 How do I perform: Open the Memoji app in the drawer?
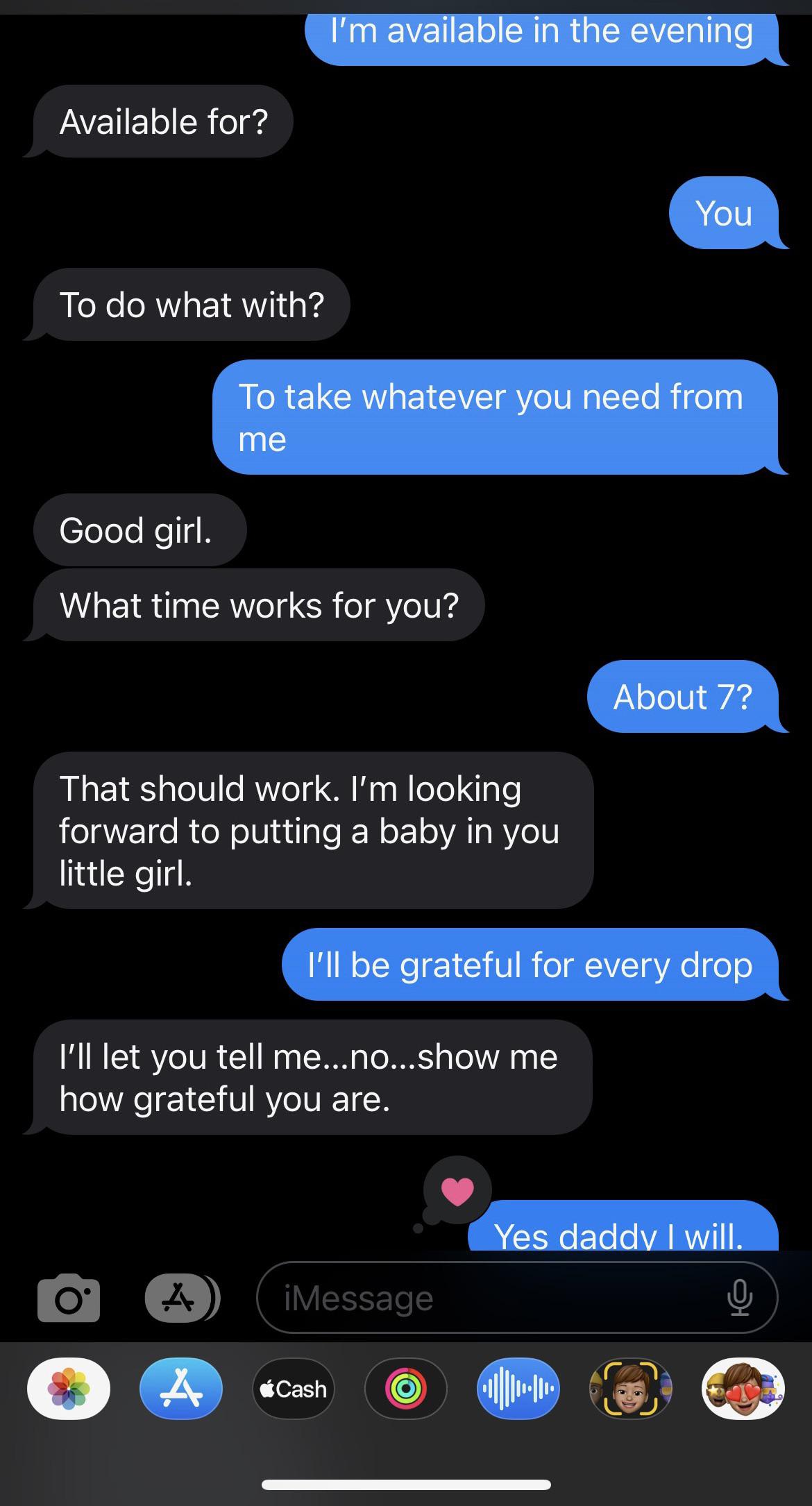(630, 1389)
